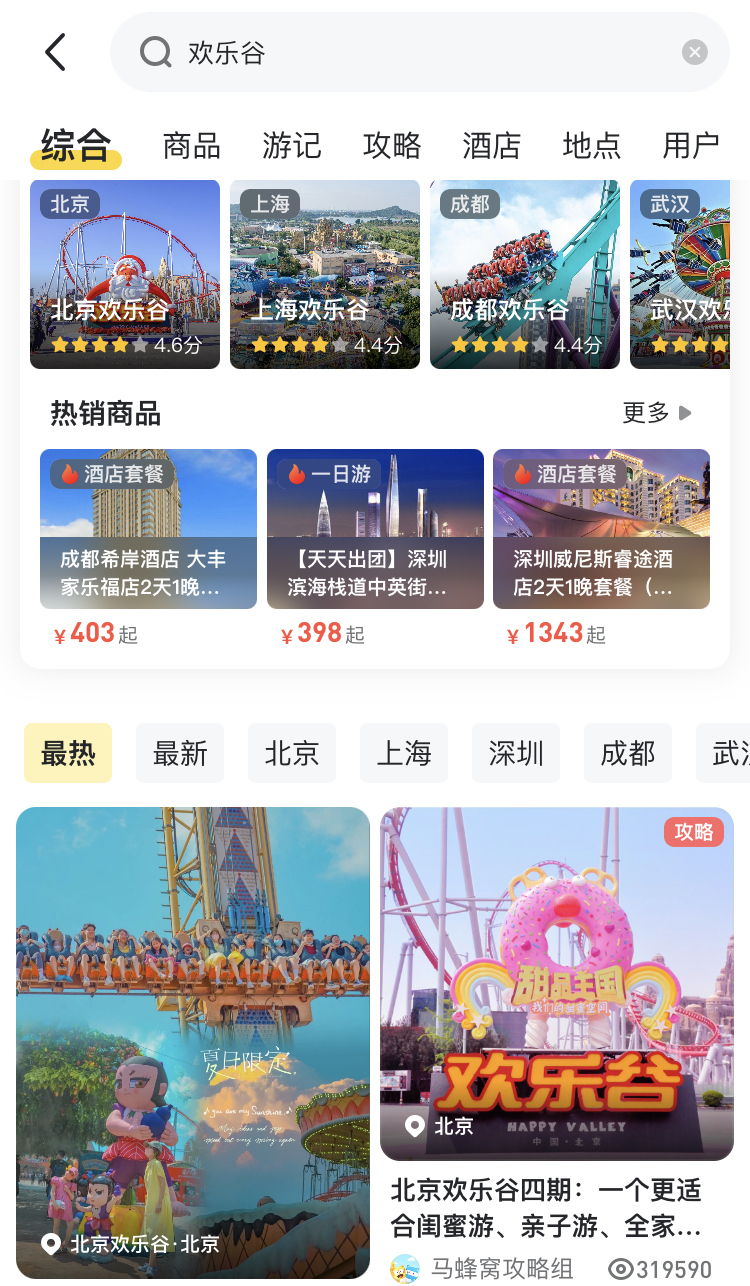
Task: Switch to the 游记 tab
Action: tap(291, 145)
